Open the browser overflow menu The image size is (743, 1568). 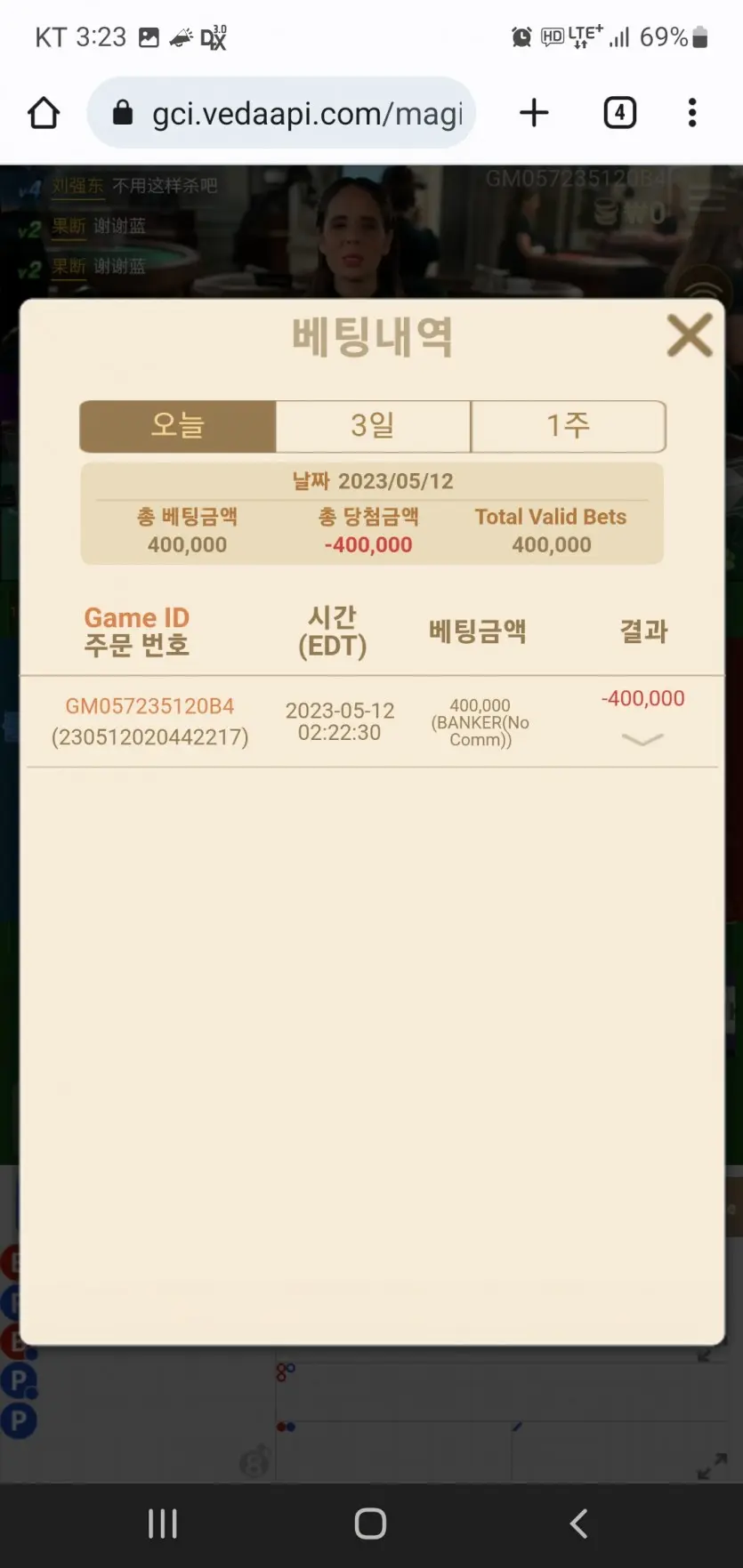point(692,113)
